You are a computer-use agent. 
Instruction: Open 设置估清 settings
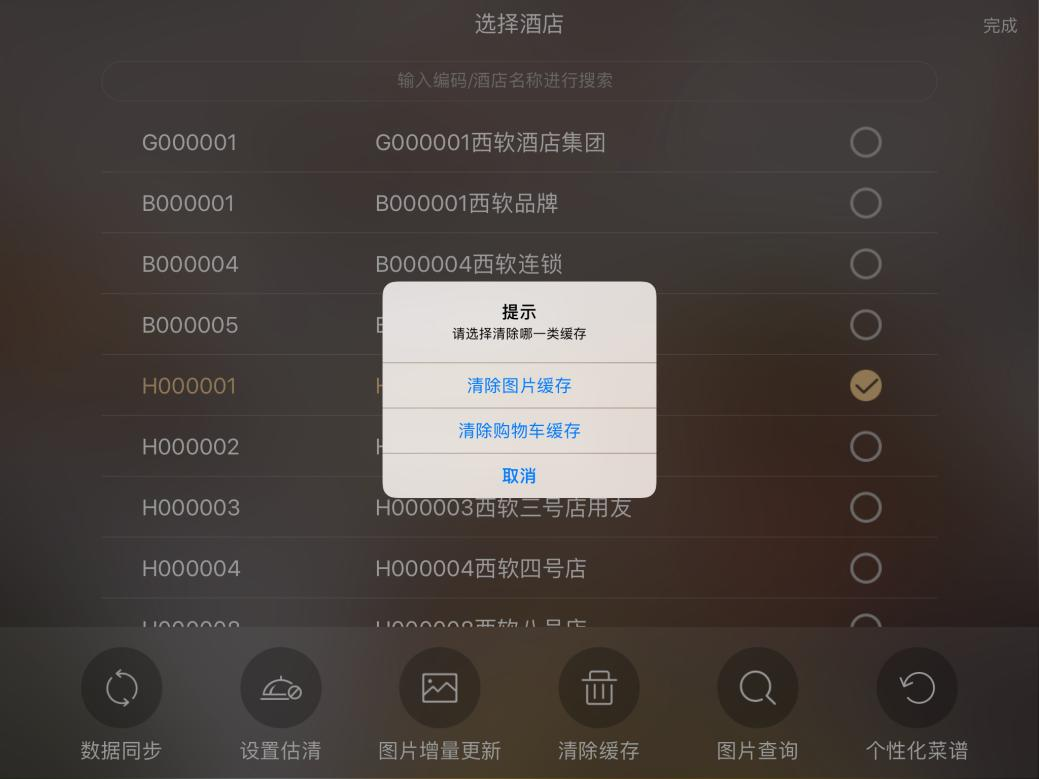(x=280, y=688)
